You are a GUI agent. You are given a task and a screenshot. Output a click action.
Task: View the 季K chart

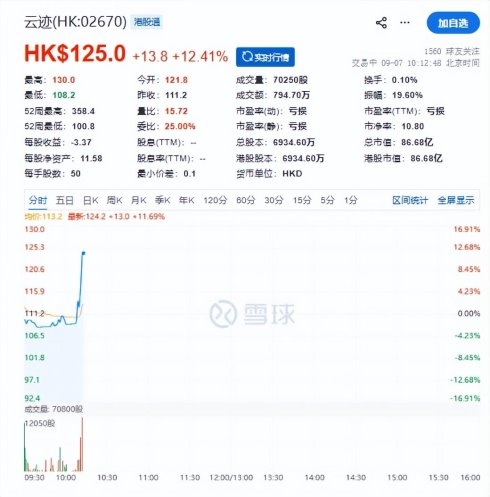coord(163,200)
